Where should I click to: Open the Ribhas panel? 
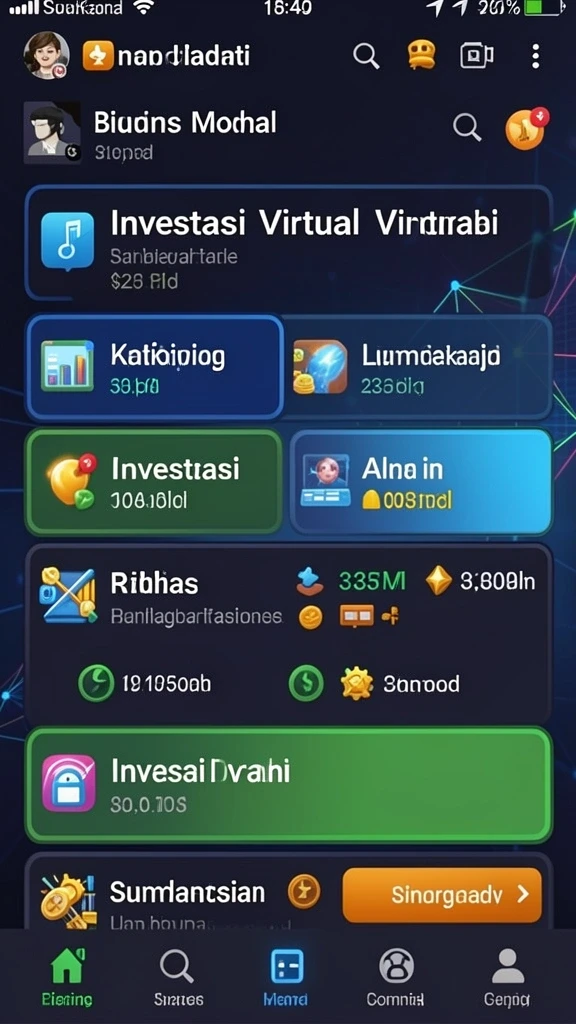pos(288,633)
